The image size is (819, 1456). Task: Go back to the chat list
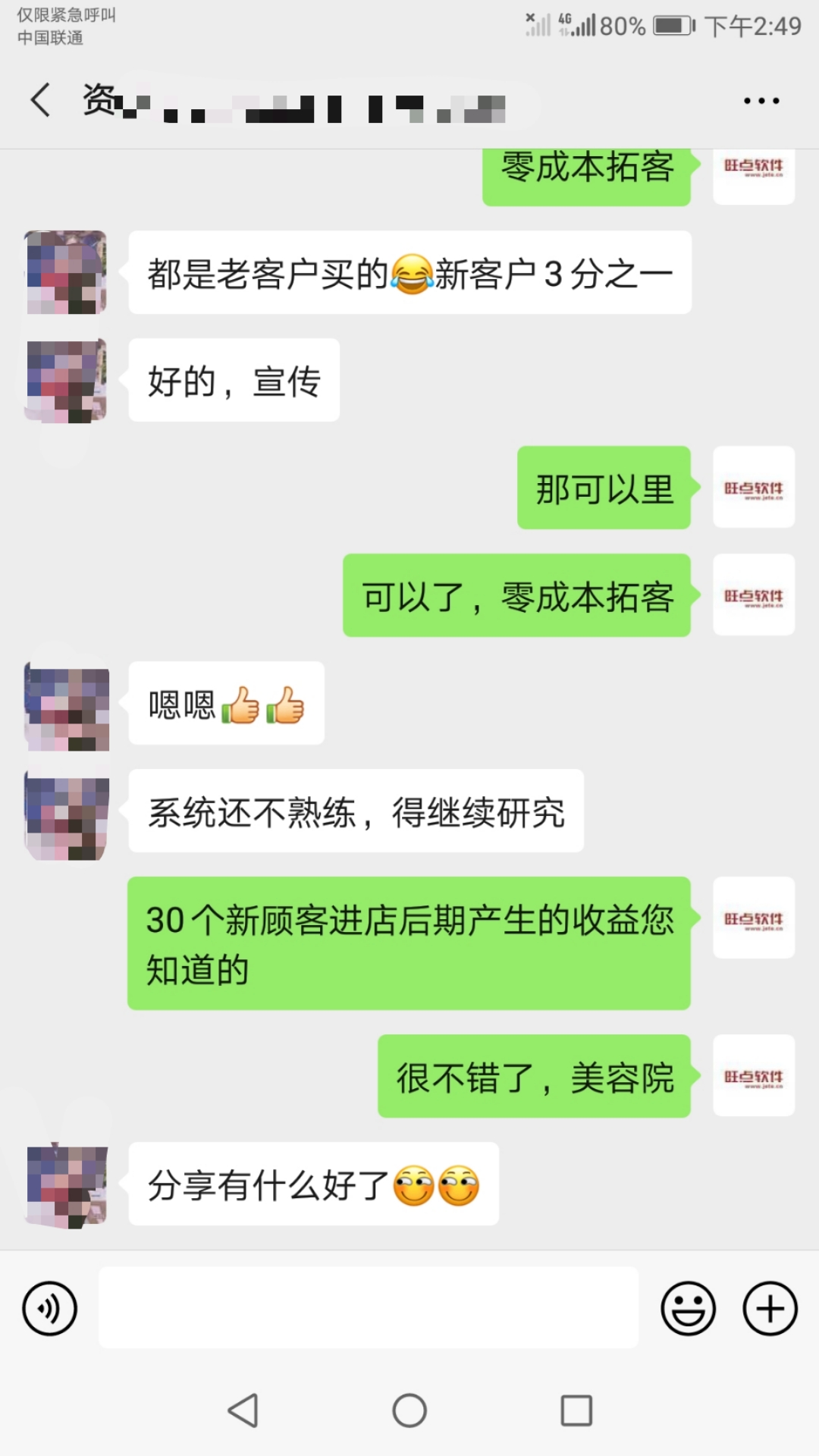click(x=41, y=101)
